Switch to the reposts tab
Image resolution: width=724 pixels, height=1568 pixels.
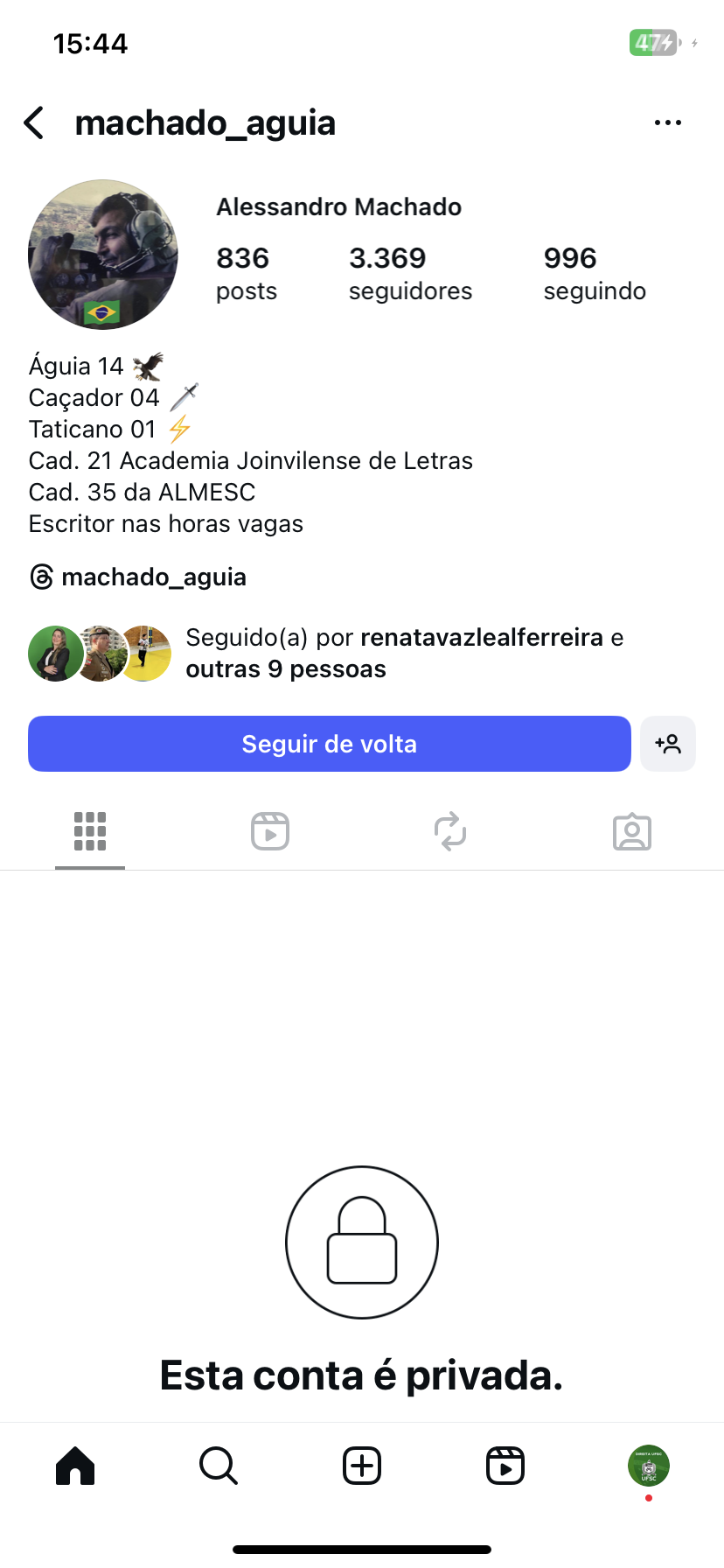coord(450,831)
